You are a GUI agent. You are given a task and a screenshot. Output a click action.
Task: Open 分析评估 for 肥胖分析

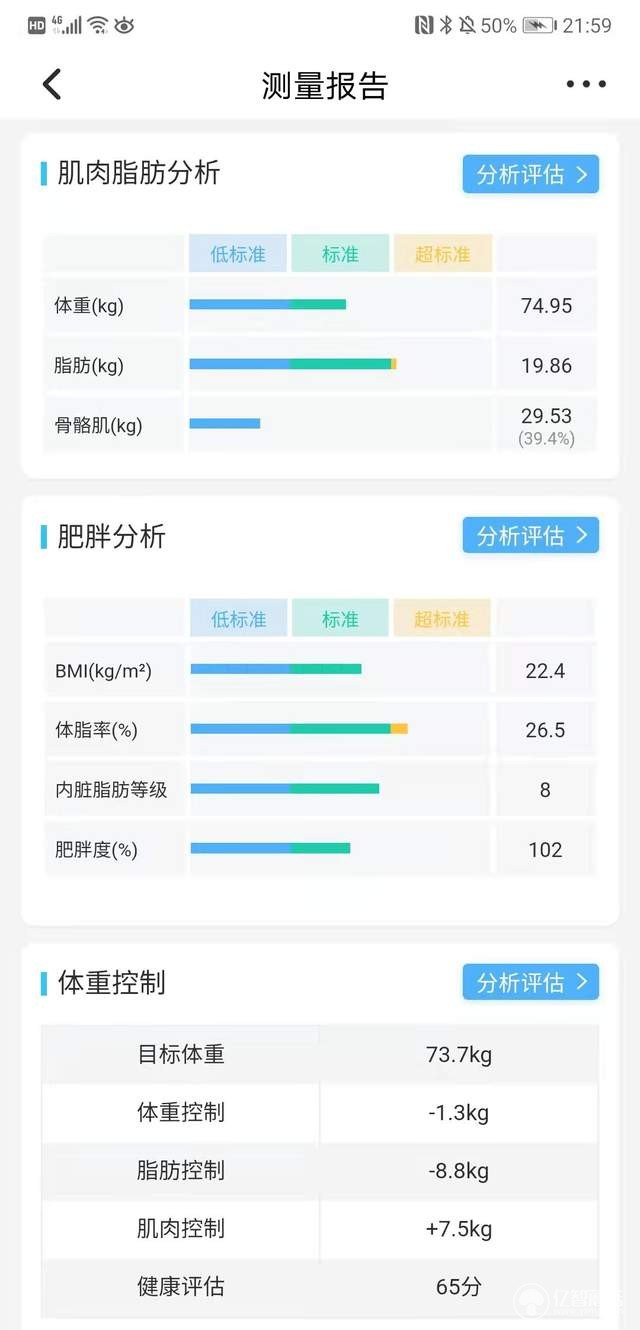[530, 536]
